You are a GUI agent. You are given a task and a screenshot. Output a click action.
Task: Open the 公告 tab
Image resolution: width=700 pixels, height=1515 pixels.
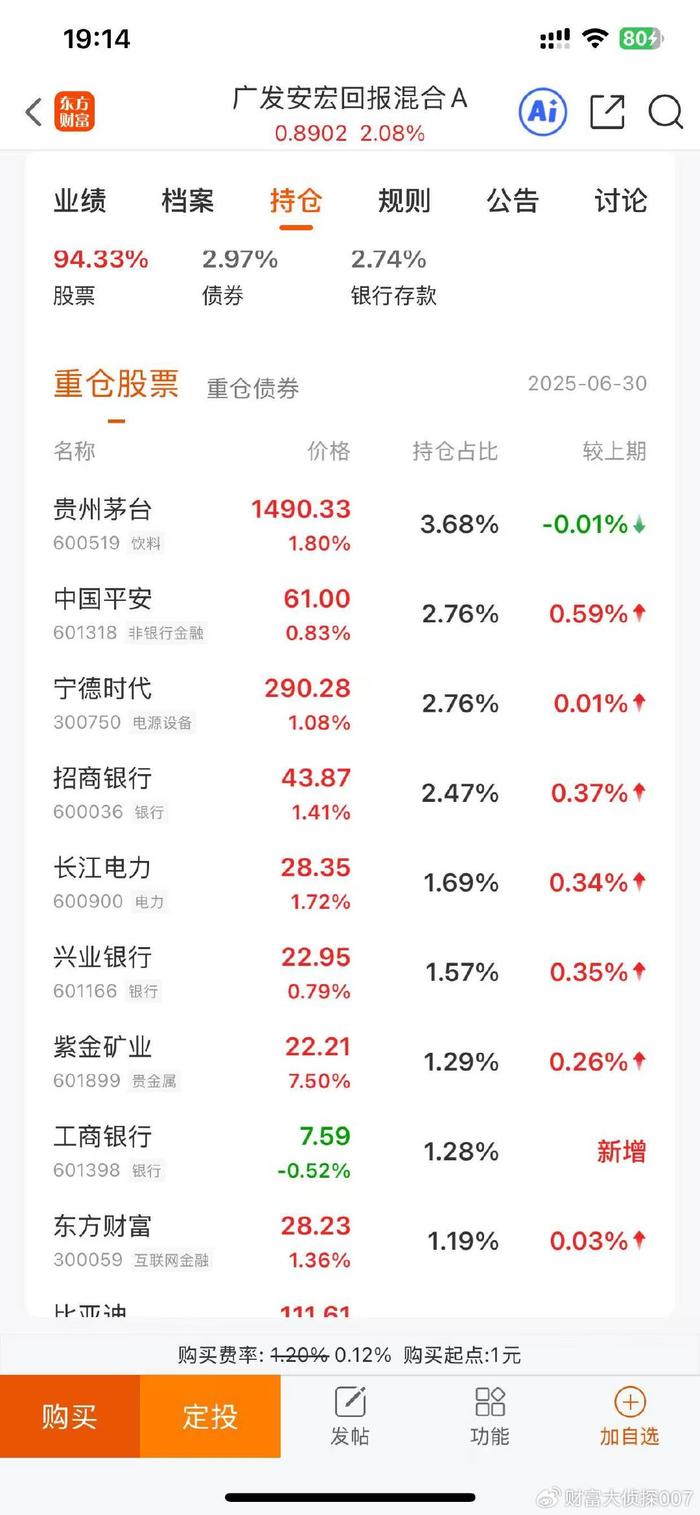tap(512, 201)
